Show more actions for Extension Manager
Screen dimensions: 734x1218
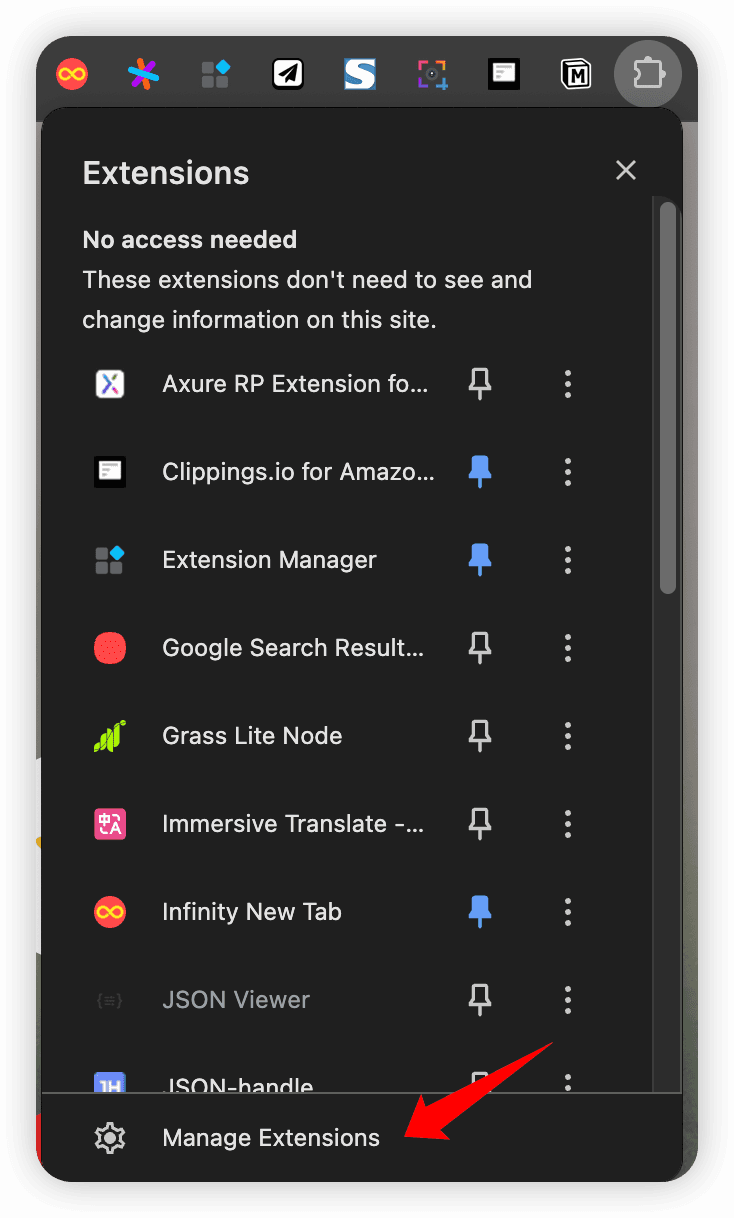pyautogui.click(x=568, y=560)
